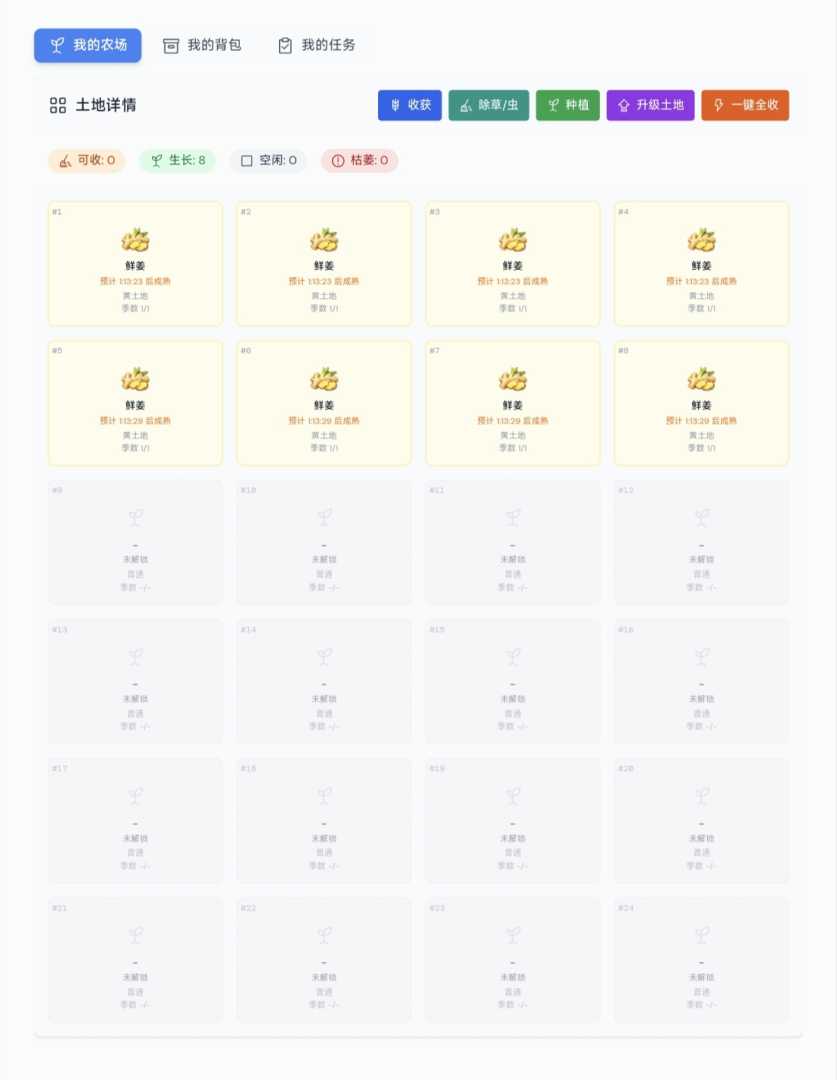This screenshot has width=837, height=1080.
Task: Remove weeds and bugs with 除草/虫
Action: (488, 105)
